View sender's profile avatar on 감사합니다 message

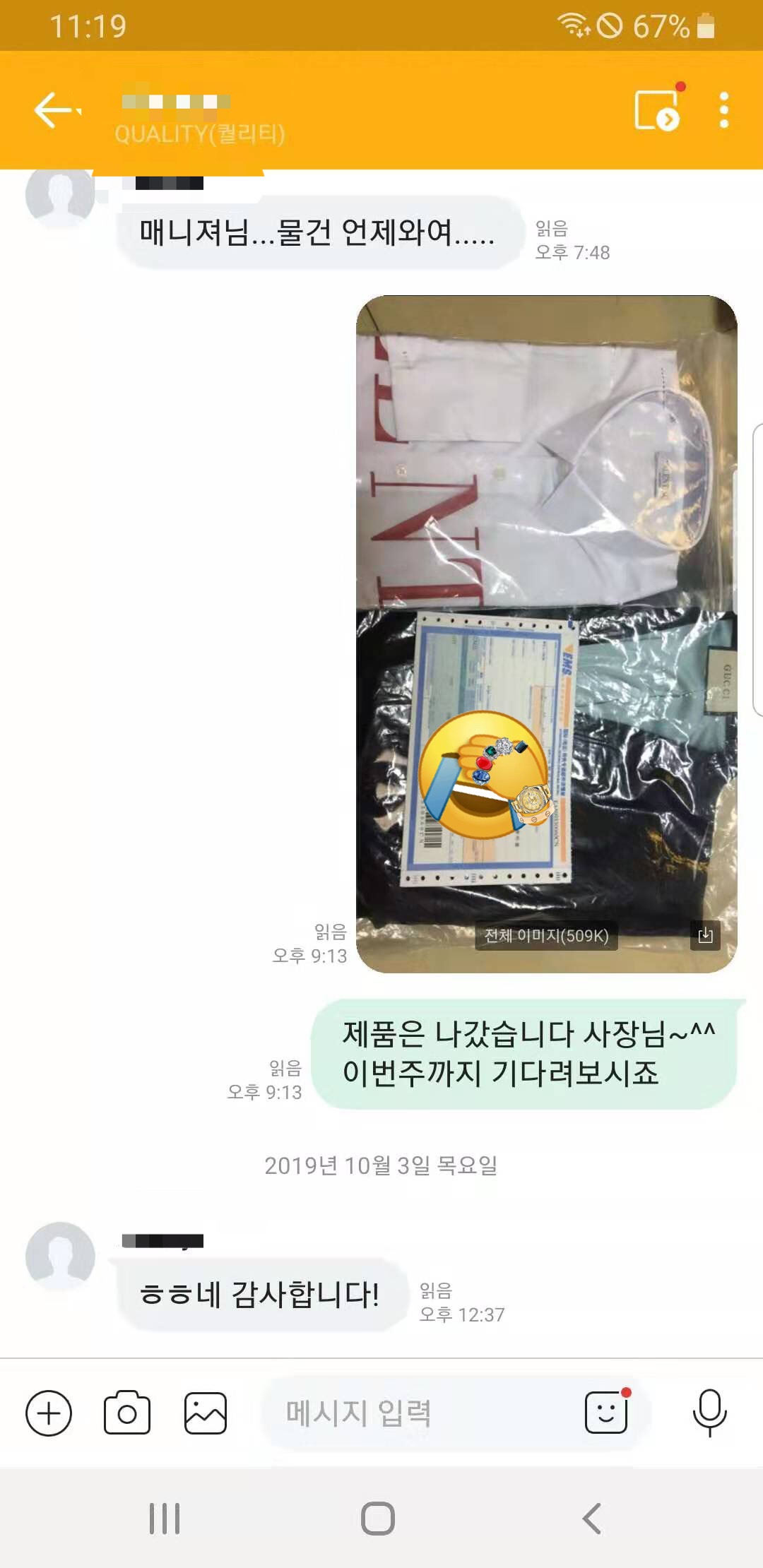pos(60,1257)
